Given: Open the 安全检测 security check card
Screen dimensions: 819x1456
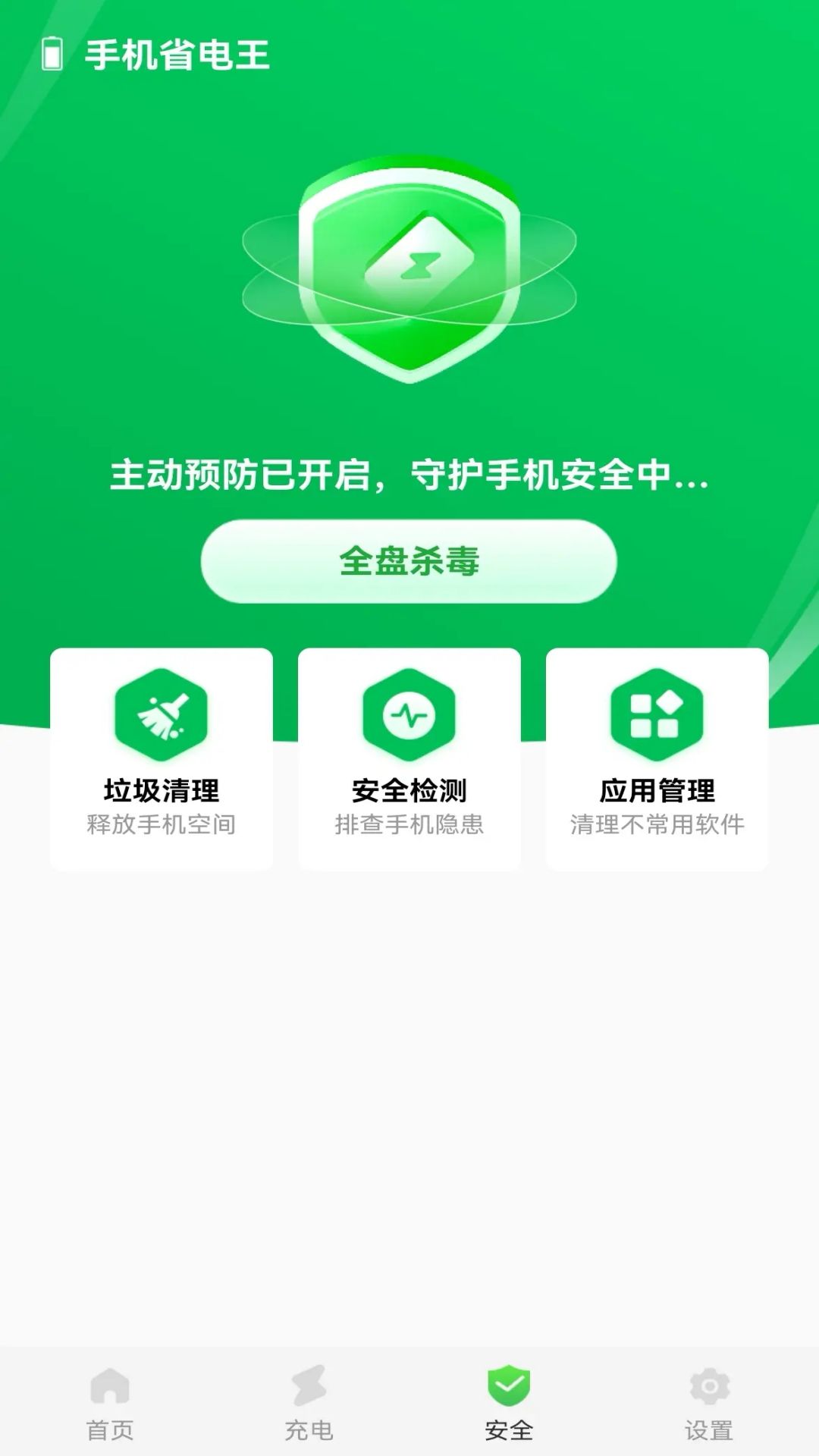Looking at the screenshot, I should coord(409,758).
